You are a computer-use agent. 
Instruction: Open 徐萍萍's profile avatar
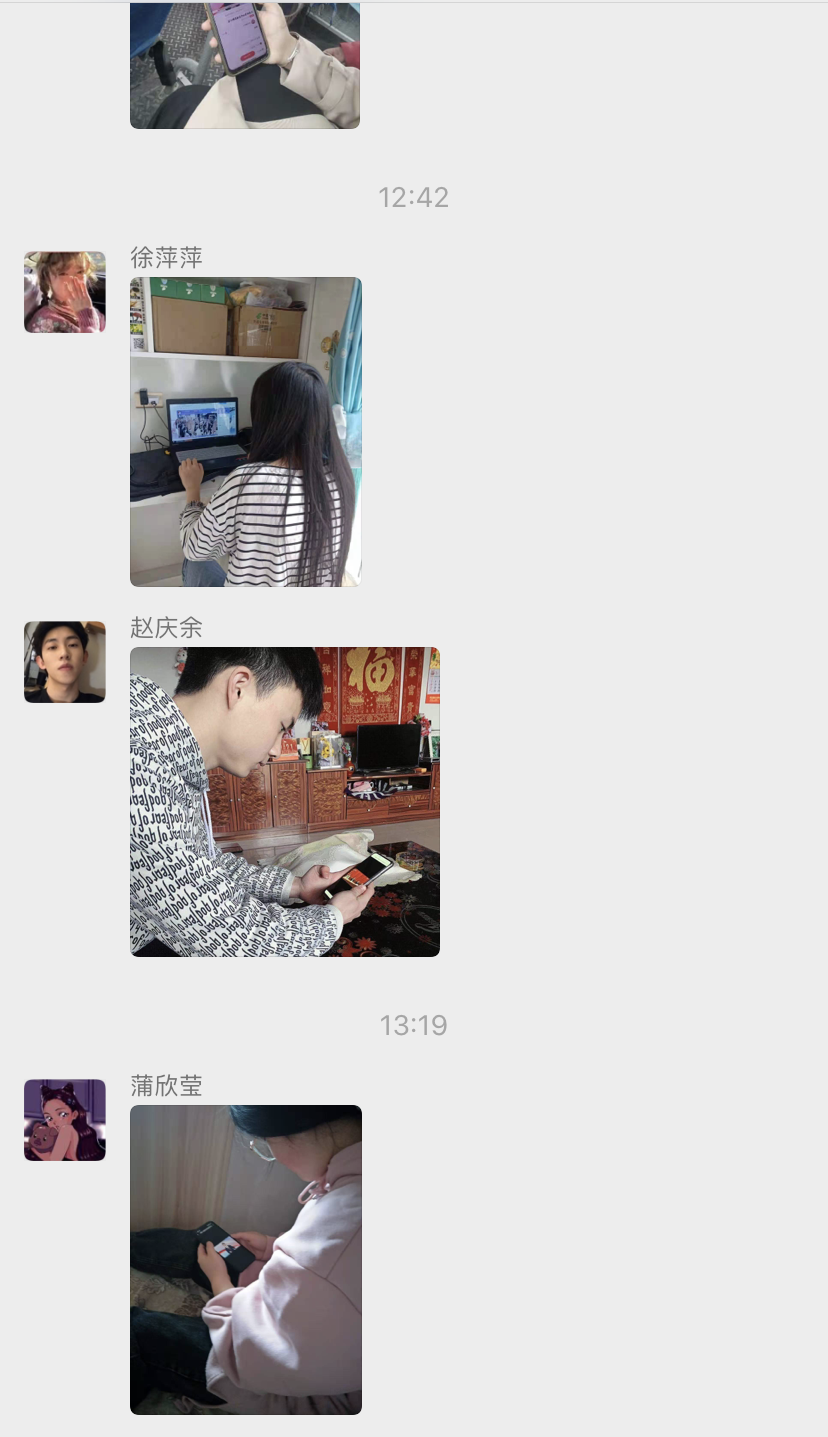coord(65,292)
